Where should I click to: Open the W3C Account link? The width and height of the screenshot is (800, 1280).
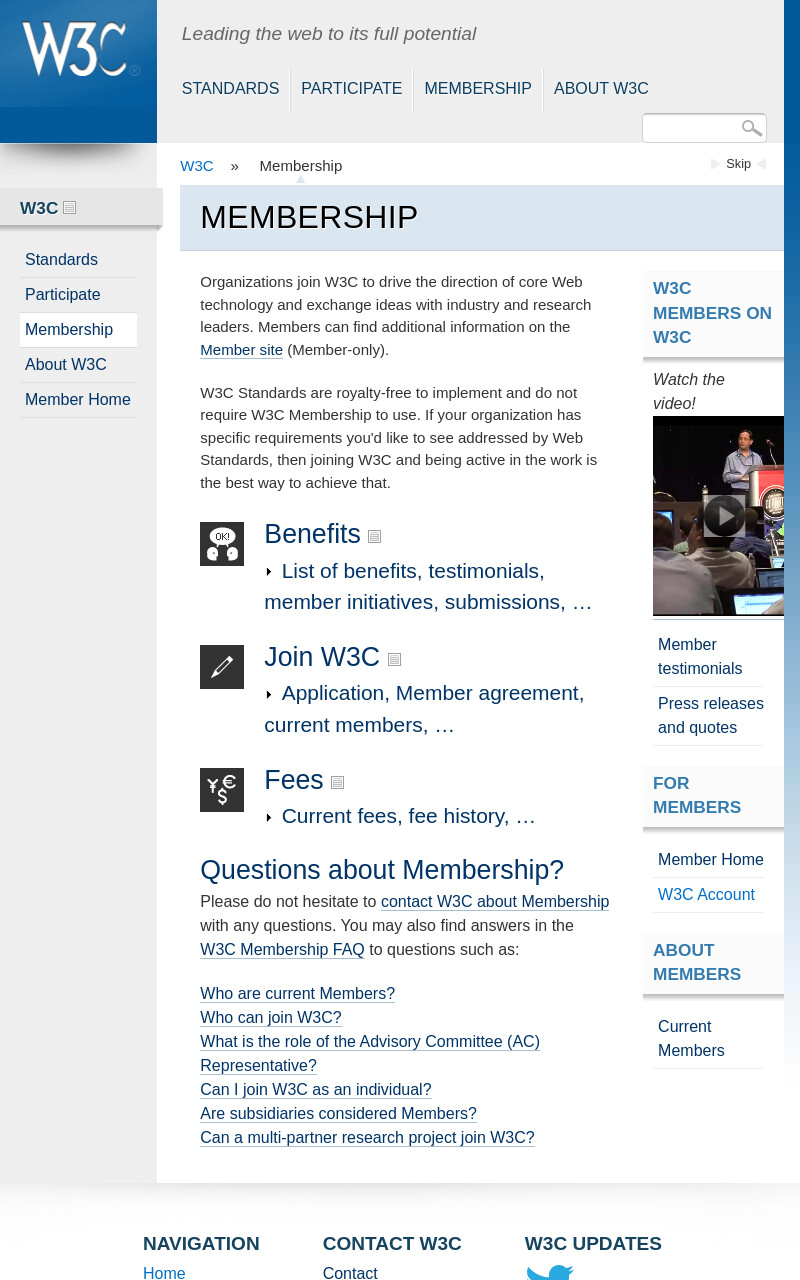tap(706, 895)
